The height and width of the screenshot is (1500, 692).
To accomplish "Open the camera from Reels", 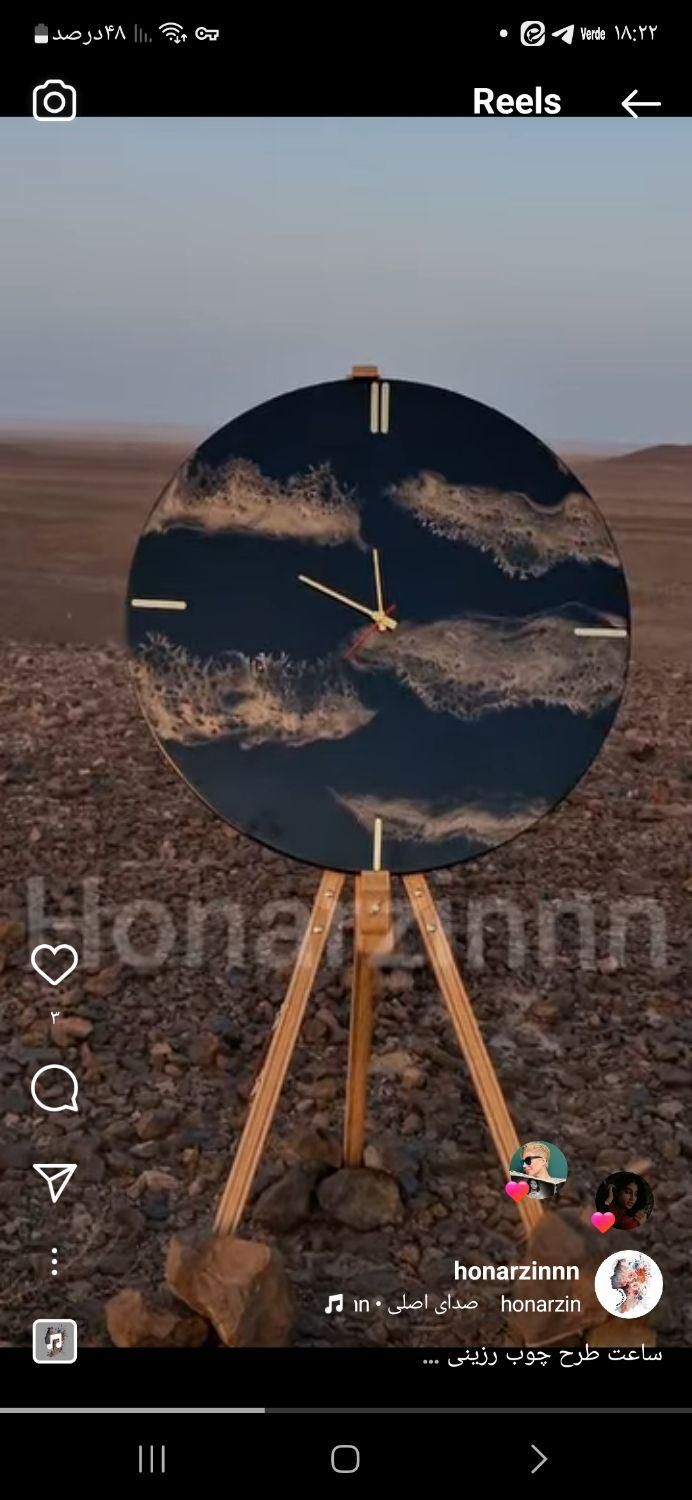I will tap(54, 101).
